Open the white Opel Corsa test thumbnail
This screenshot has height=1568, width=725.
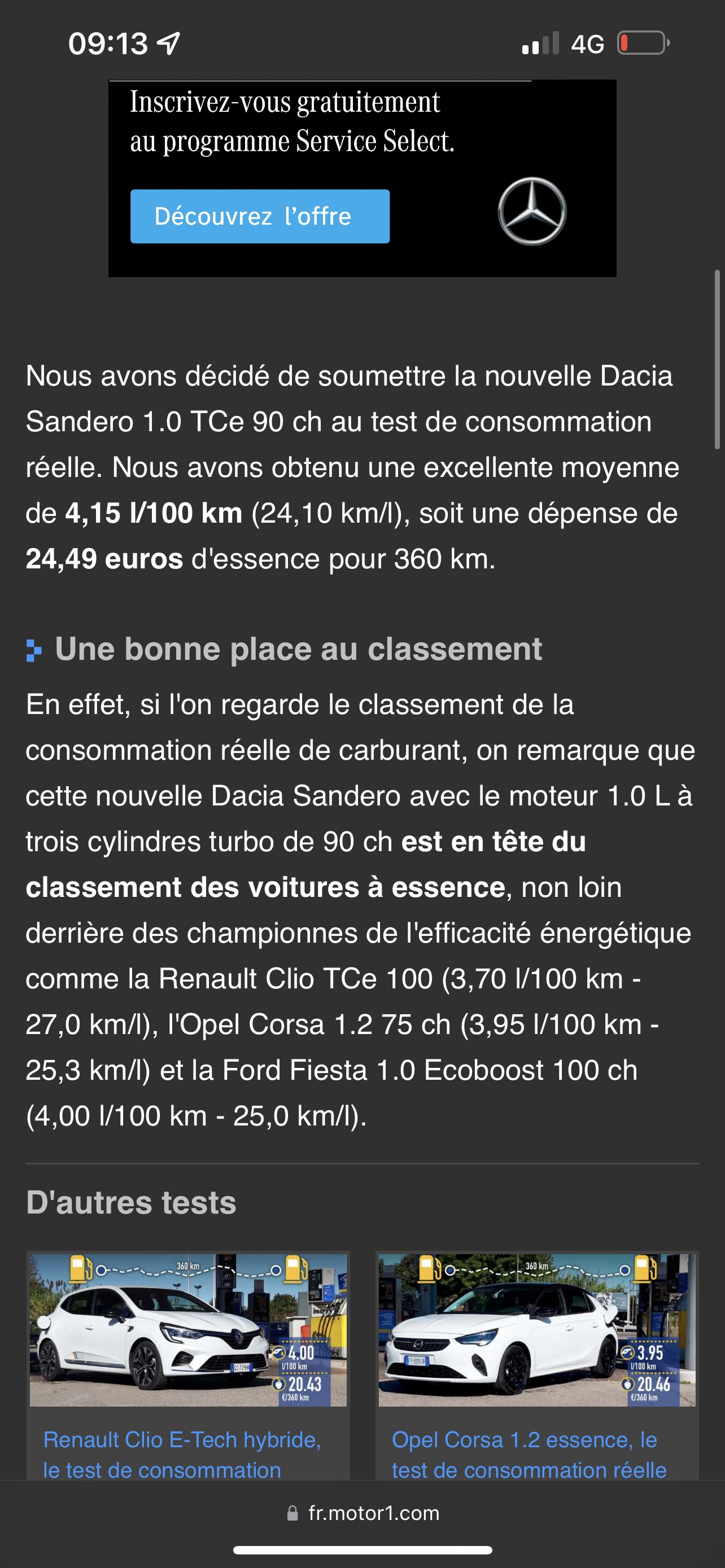tap(536, 1329)
